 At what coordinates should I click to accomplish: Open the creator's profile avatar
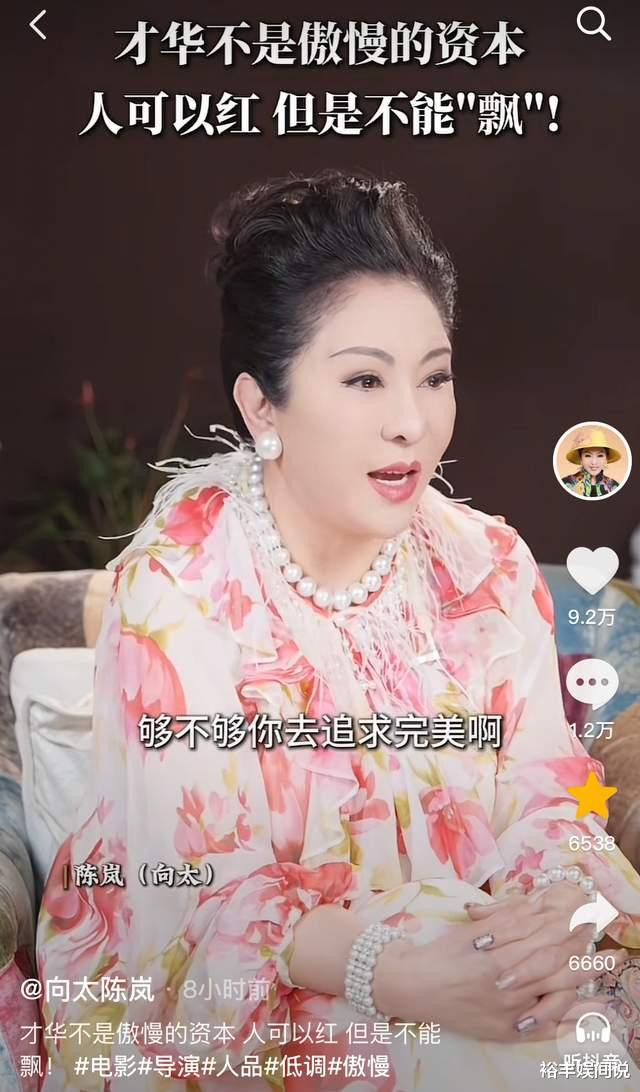pyautogui.click(x=592, y=461)
